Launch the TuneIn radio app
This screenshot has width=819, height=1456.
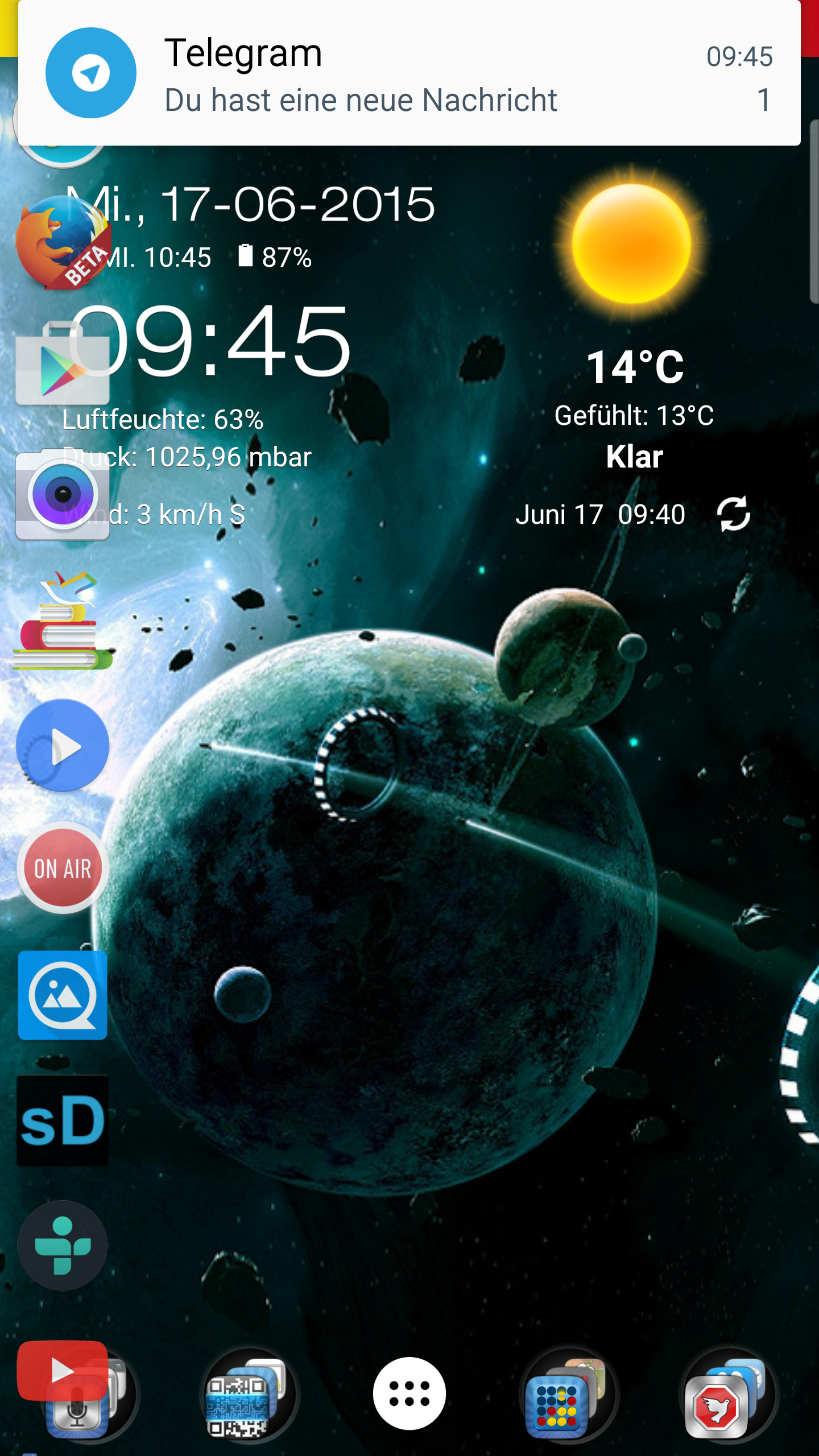pyautogui.click(x=63, y=1246)
